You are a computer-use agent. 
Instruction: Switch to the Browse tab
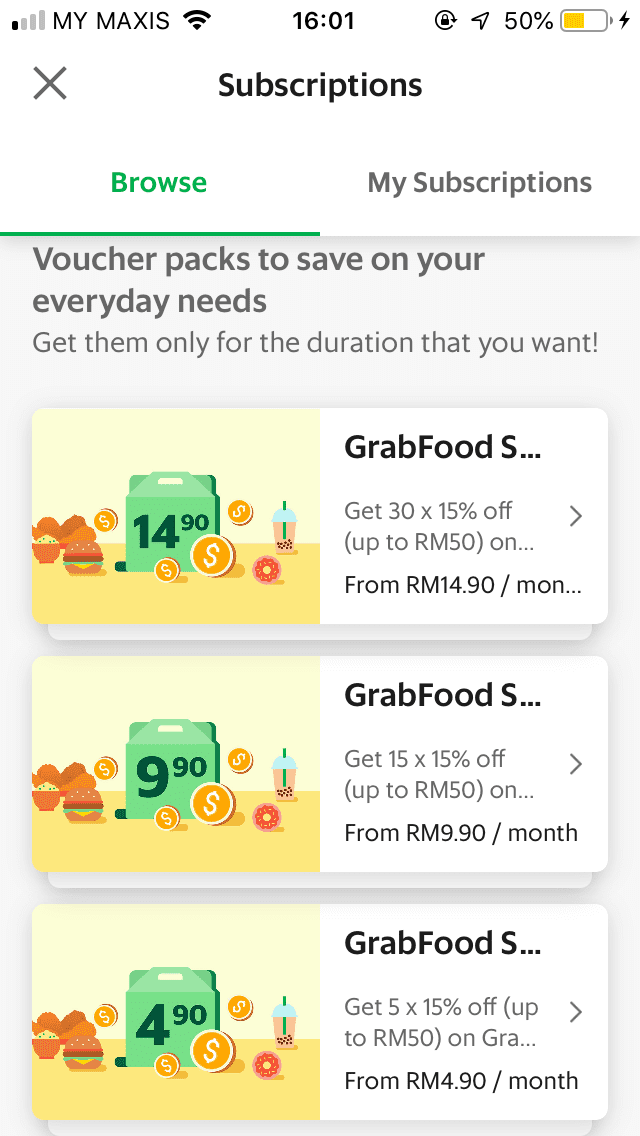tap(159, 183)
